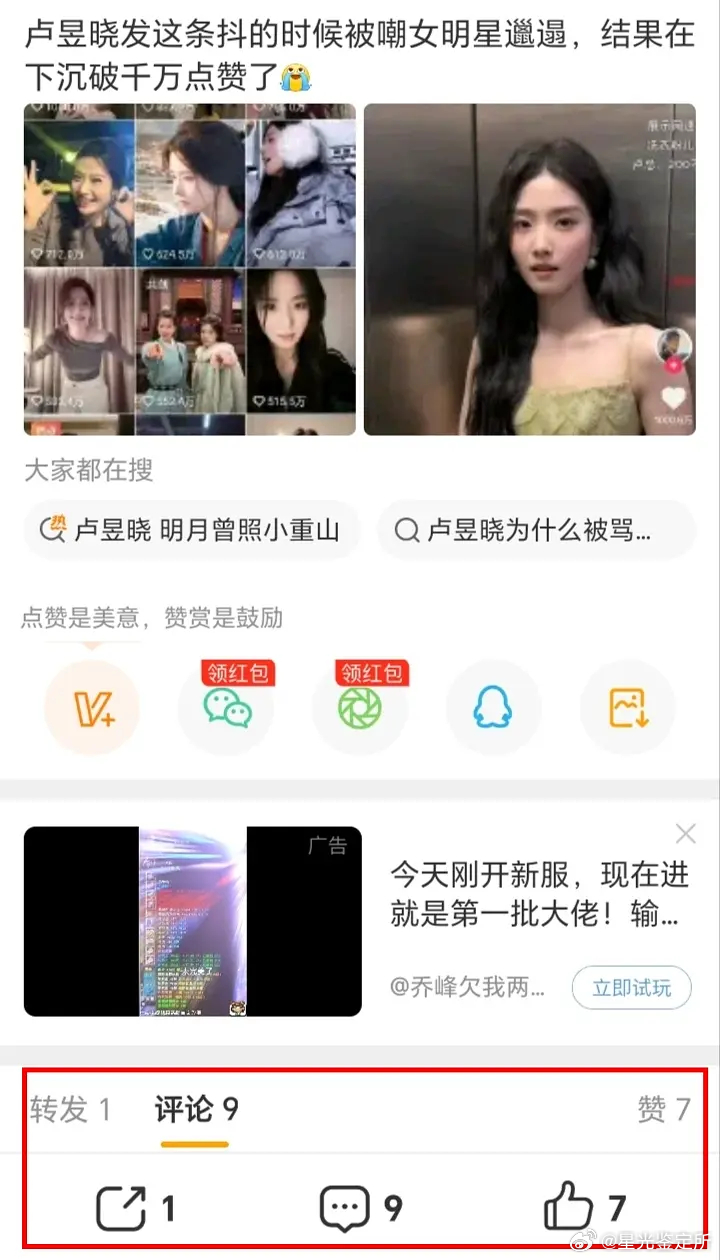Open the 卢昱晓 明月曾照小重山 search suggestion
The height and width of the screenshot is (1260, 720).
click(190, 531)
